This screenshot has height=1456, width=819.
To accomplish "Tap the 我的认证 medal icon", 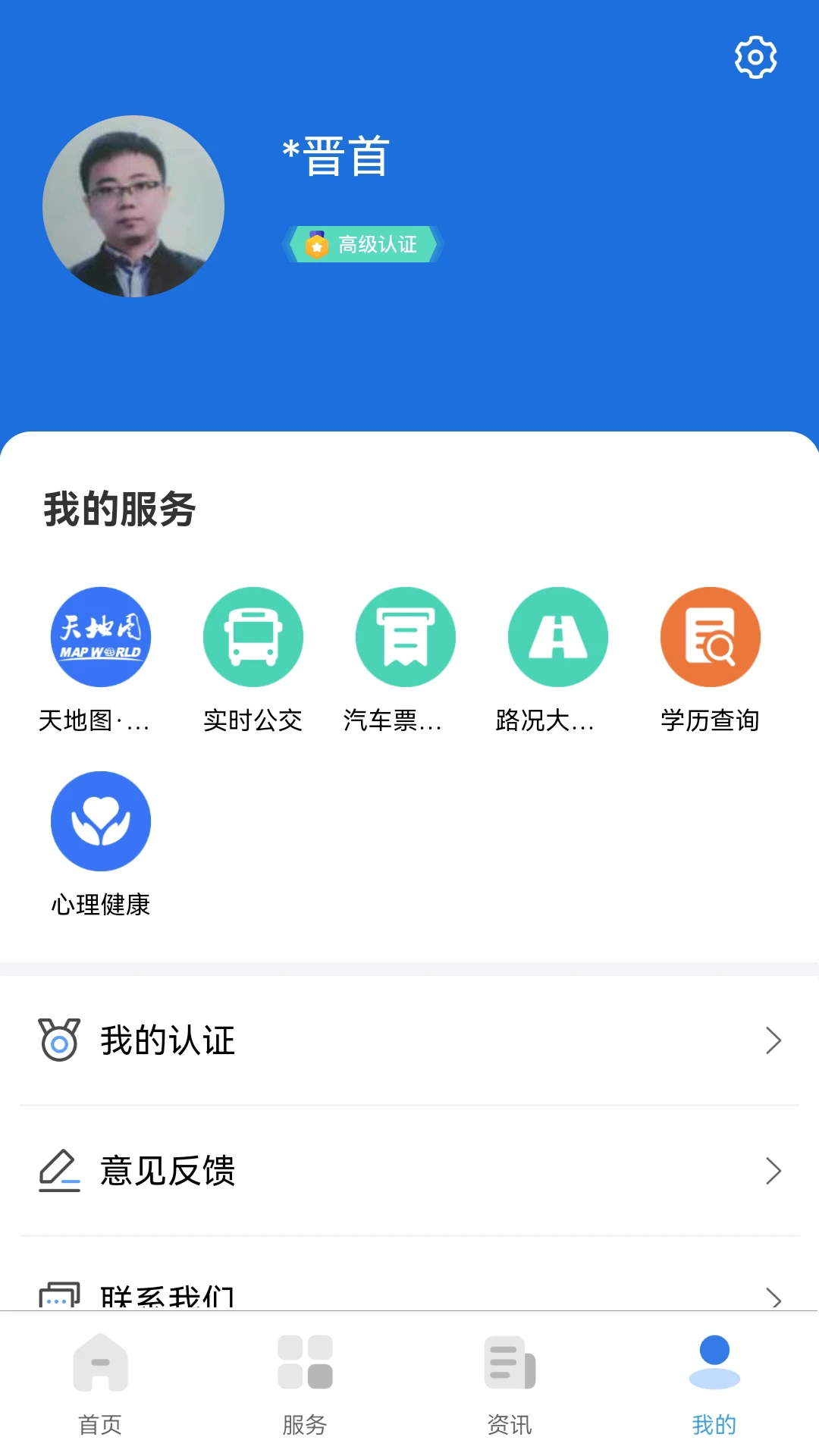I will point(60,1040).
